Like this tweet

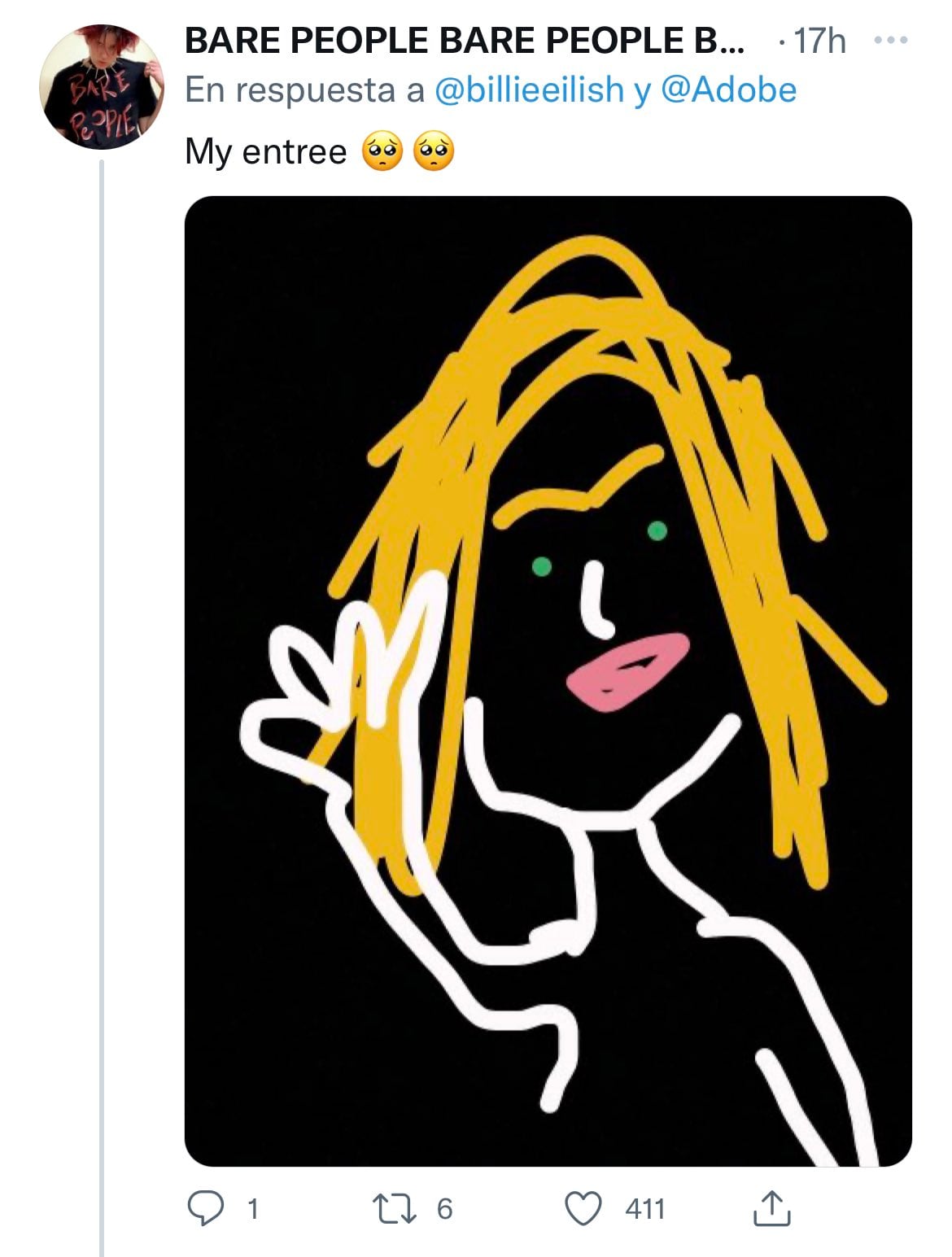coord(583,1208)
